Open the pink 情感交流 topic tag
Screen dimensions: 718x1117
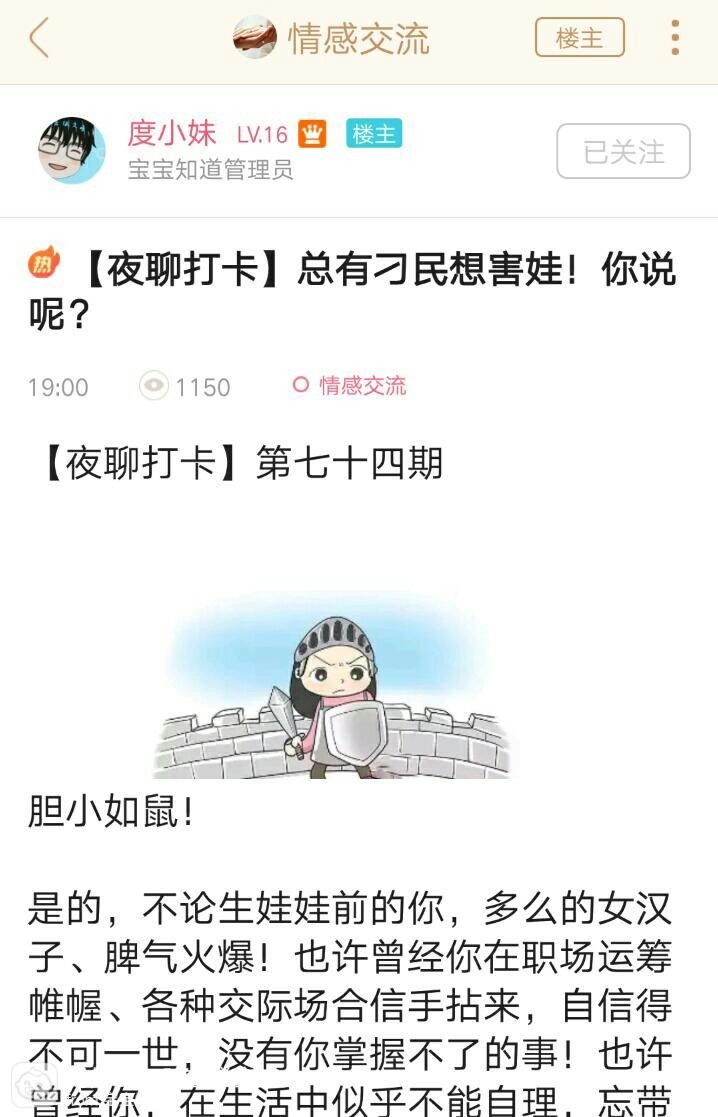tap(350, 386)
